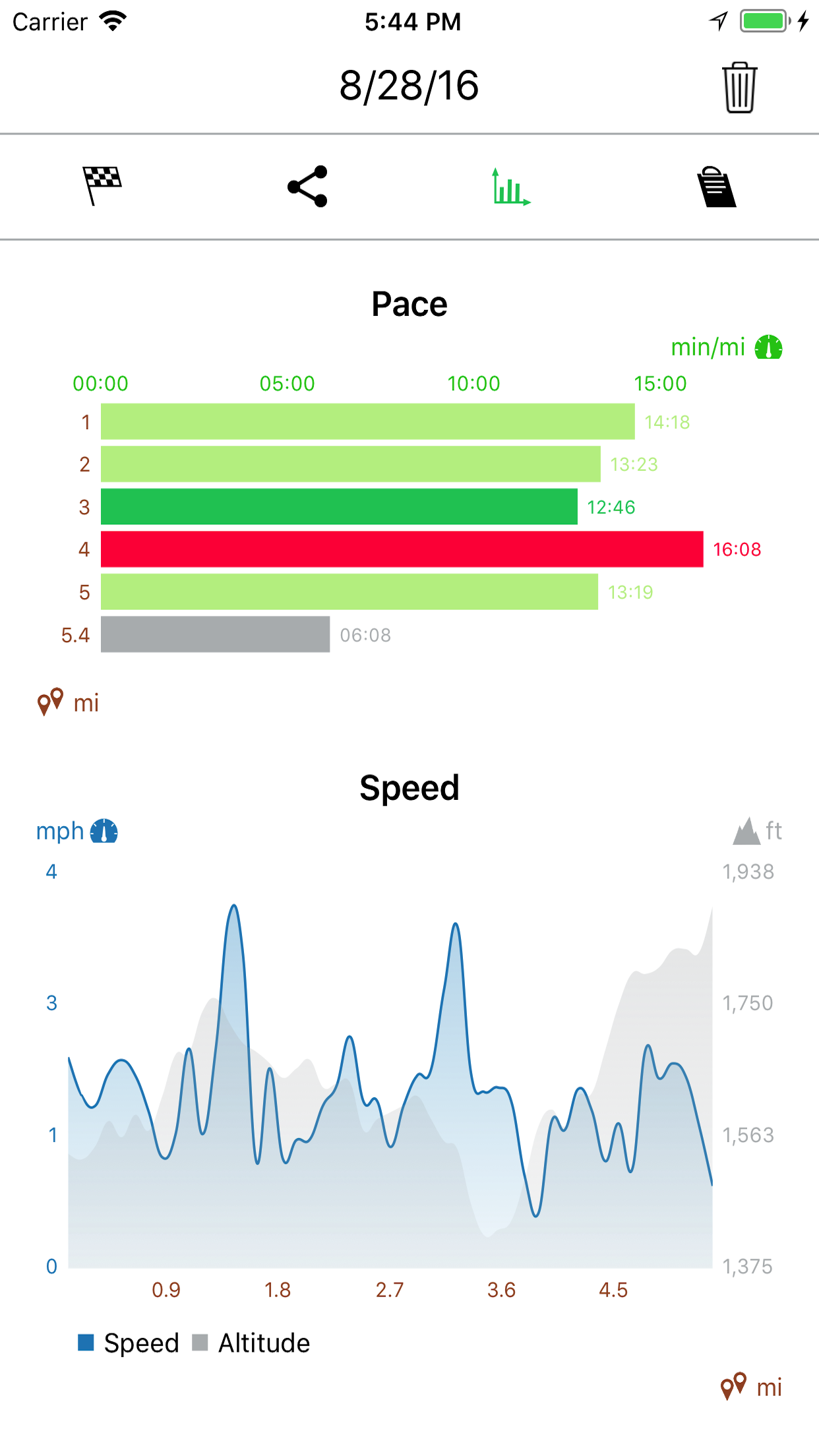
Task: Select the date title 8/28/16
Action: 409,87
